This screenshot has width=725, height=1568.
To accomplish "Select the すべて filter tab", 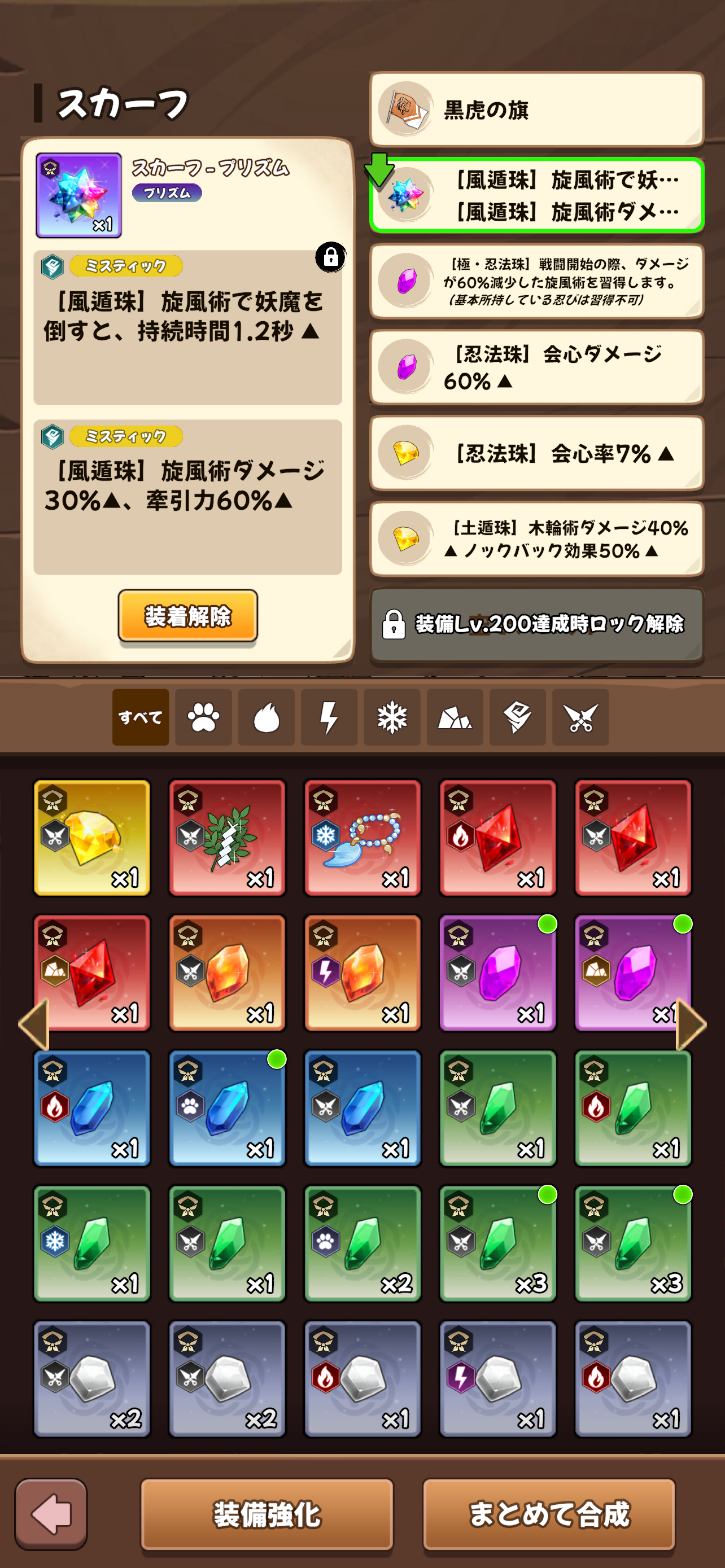I will click(x=140, y=717).
